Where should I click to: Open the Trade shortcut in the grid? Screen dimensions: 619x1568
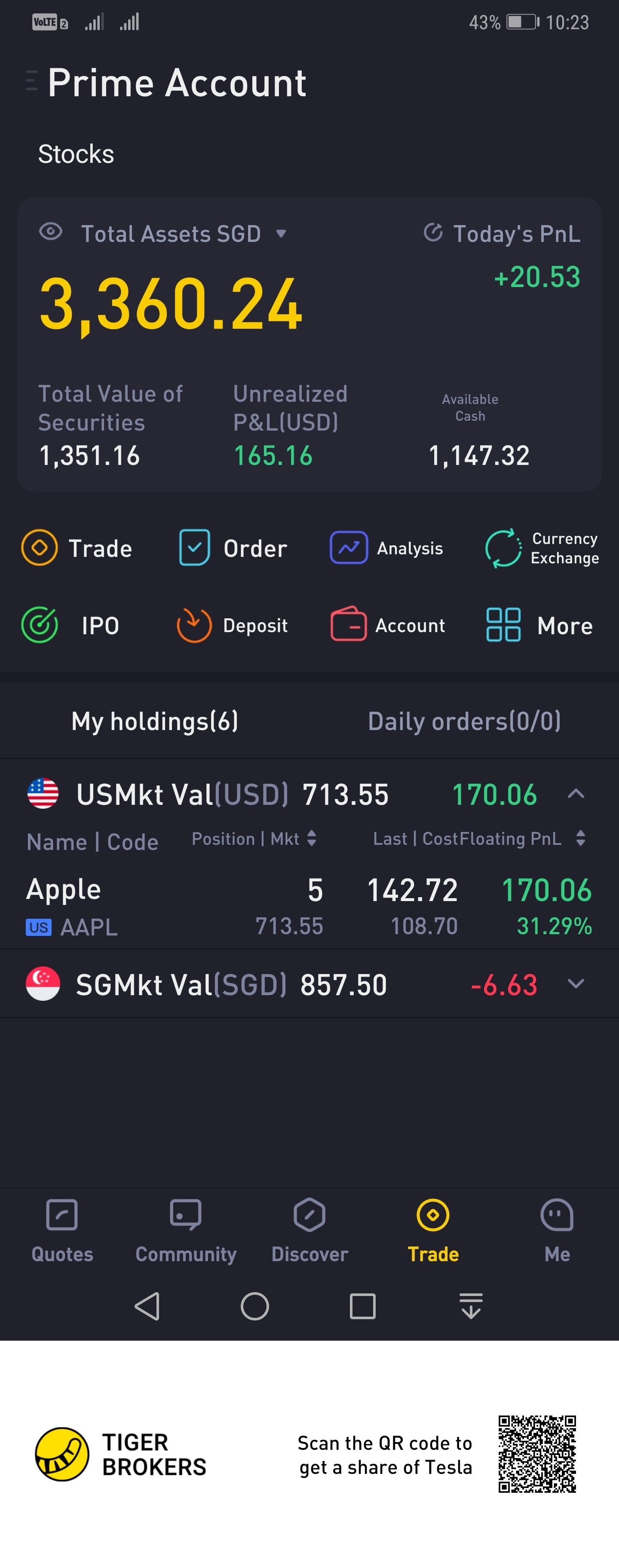77,548
